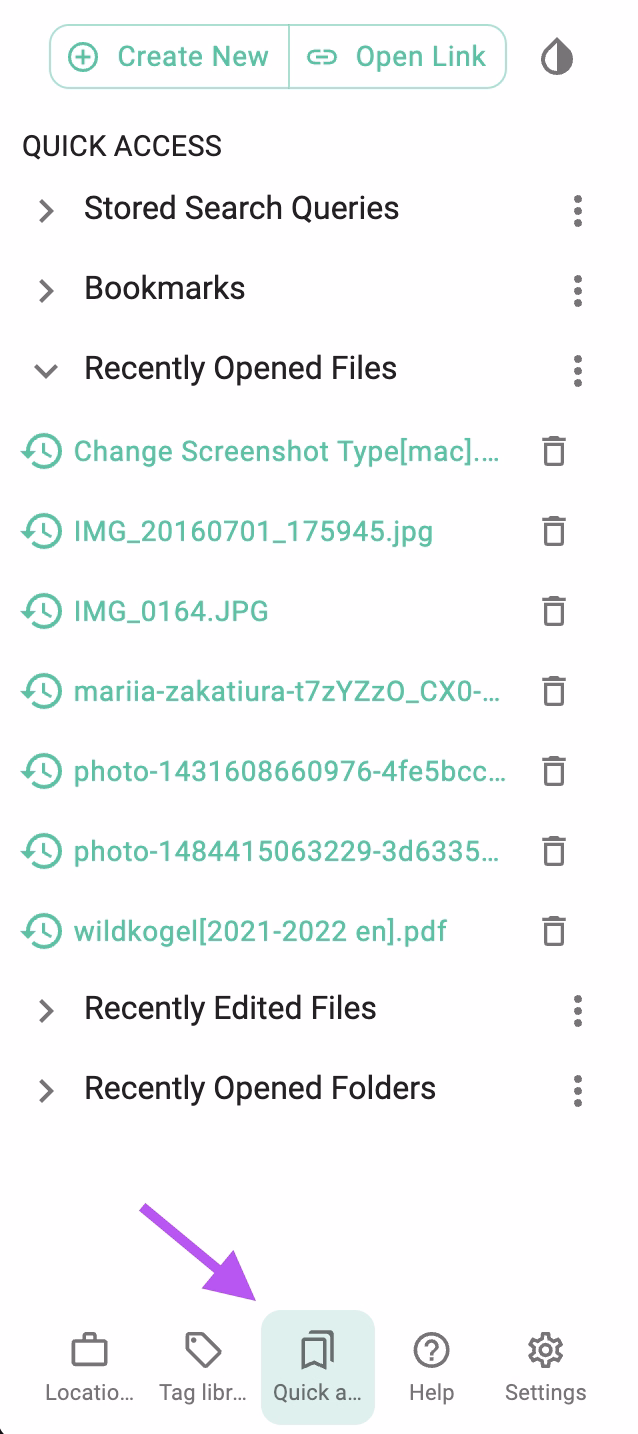Switch to the Locations tab
638x1434 pixels.
89,1367
